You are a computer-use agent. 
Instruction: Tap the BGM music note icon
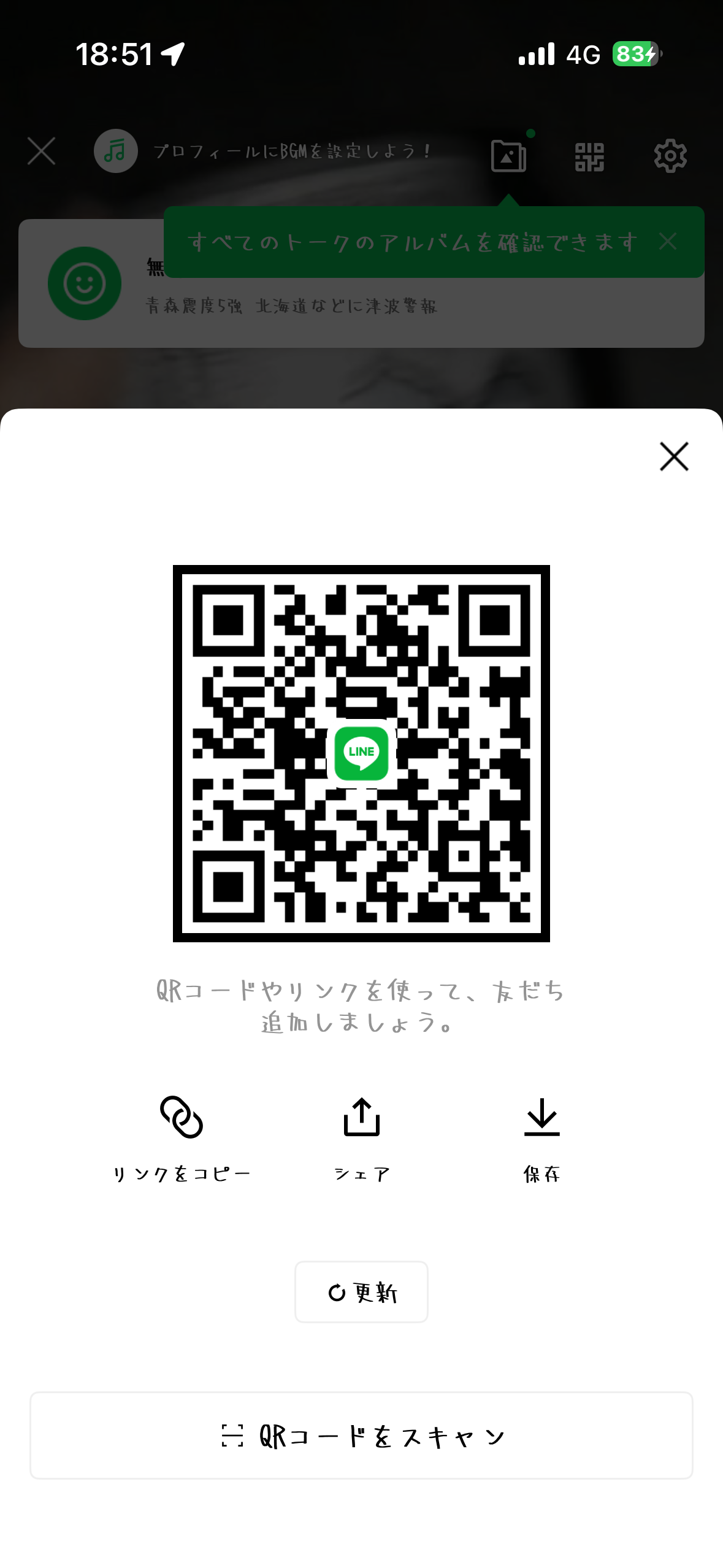tap(115, 152)
